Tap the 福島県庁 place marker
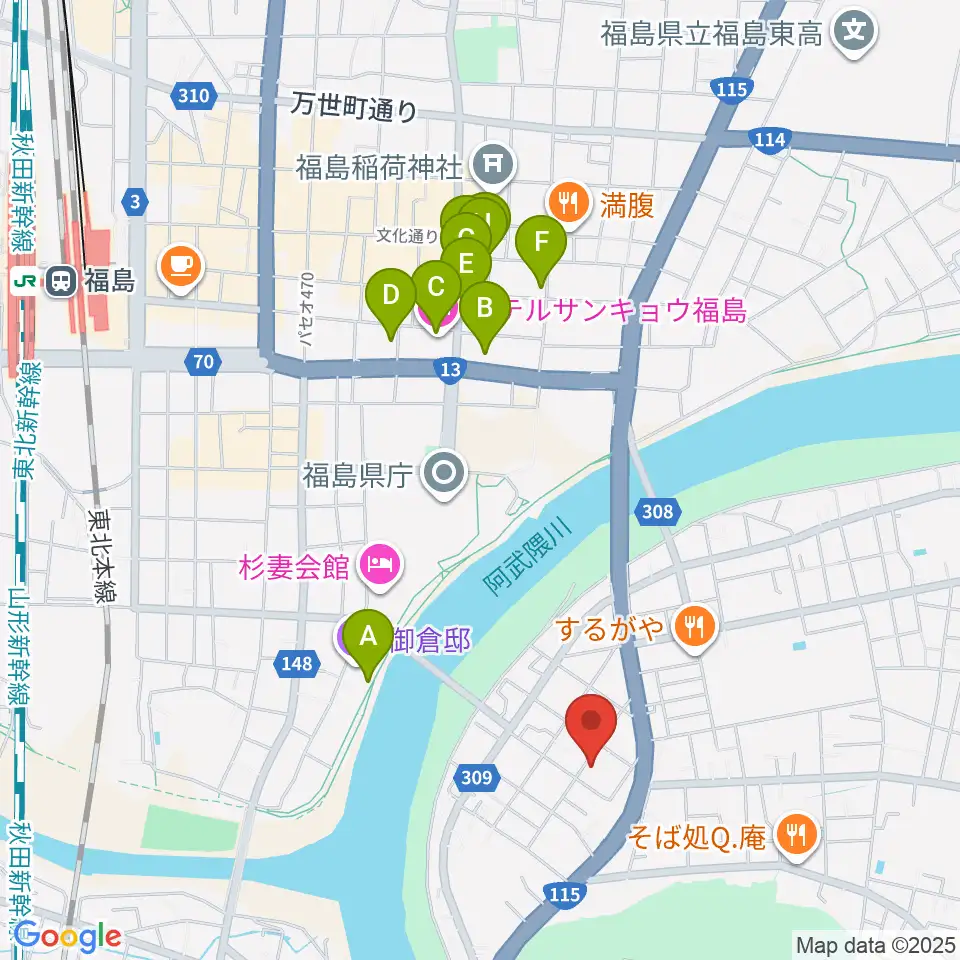This screenshot has width=960, height=960. [x=444, y=473]
